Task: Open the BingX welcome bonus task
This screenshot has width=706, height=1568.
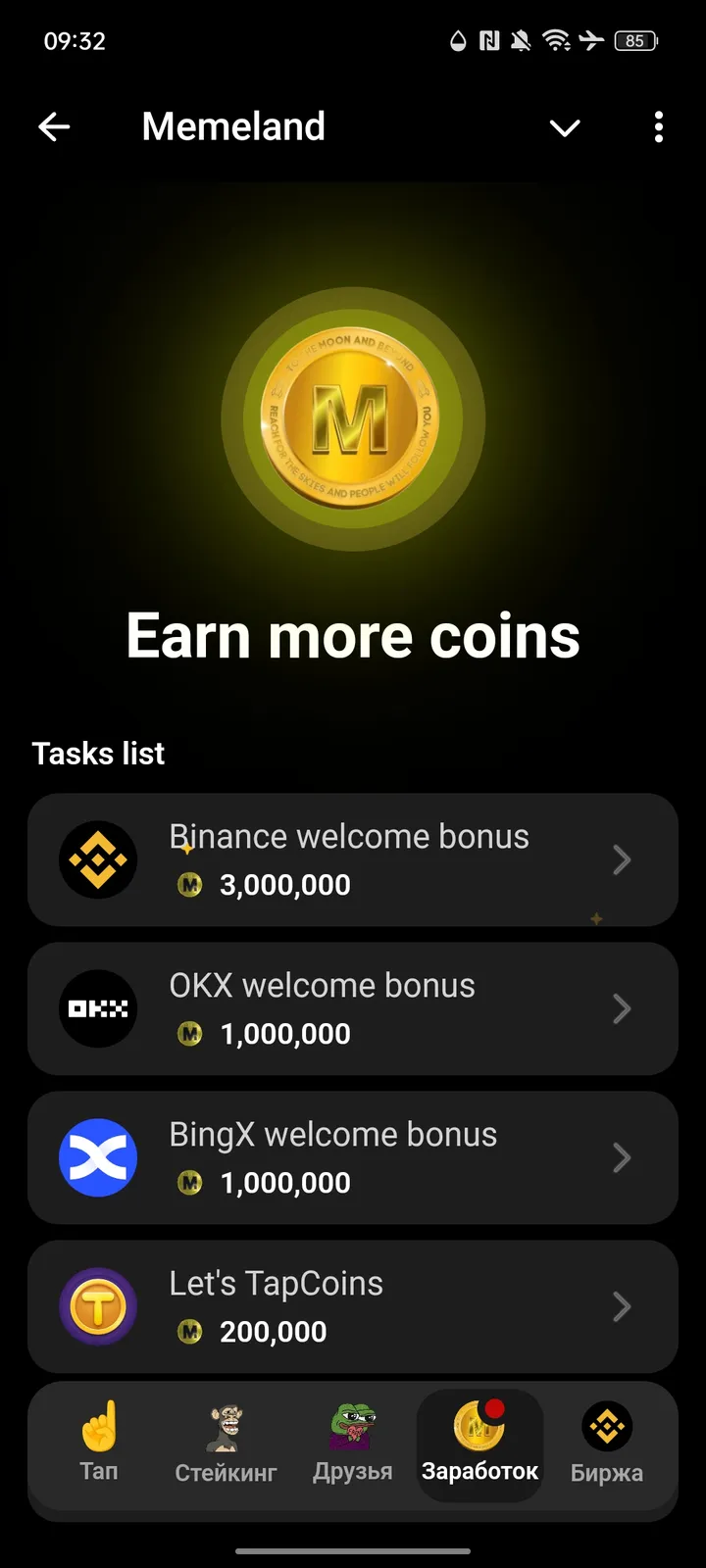Action: tap(353, 1157)
